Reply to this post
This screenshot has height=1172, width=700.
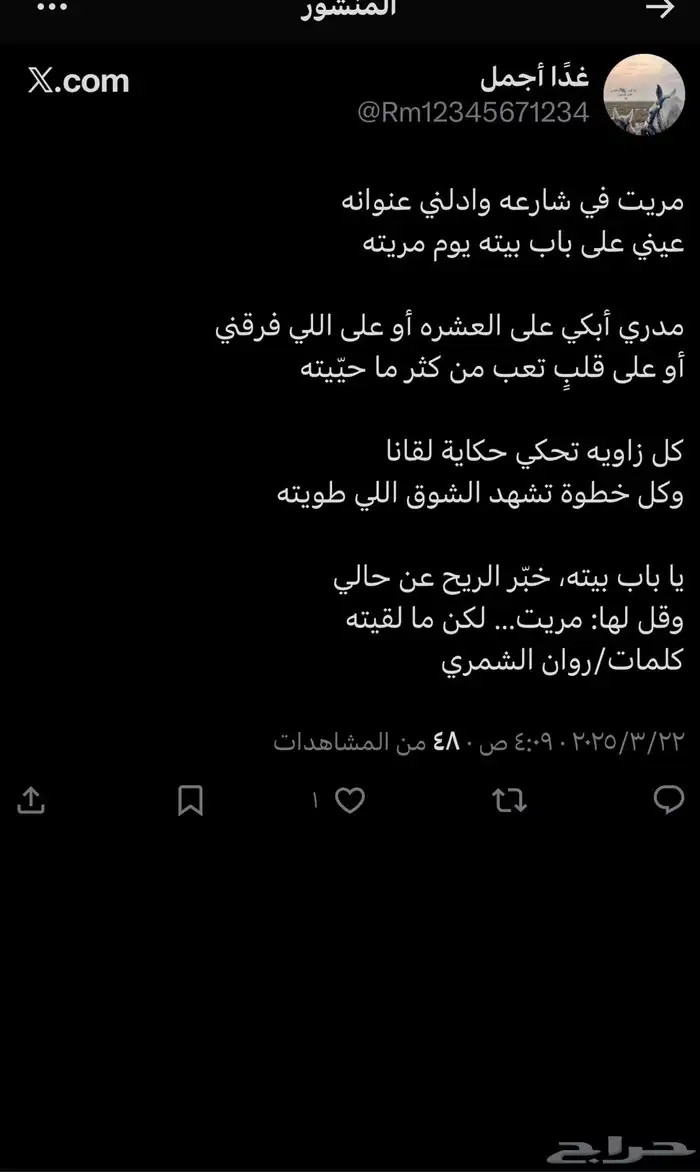668,800
